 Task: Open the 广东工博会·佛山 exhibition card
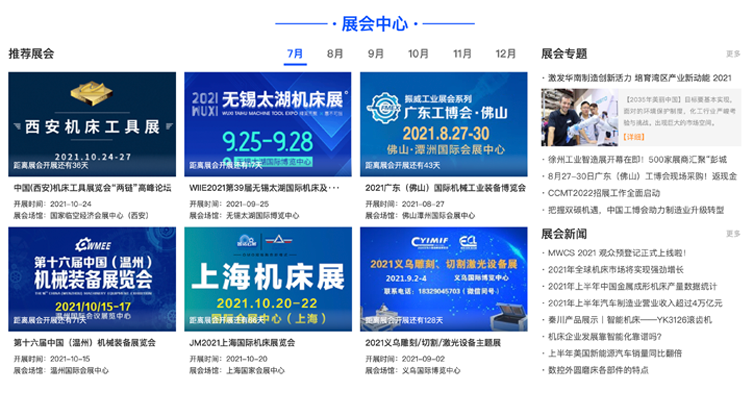[444, 122]
